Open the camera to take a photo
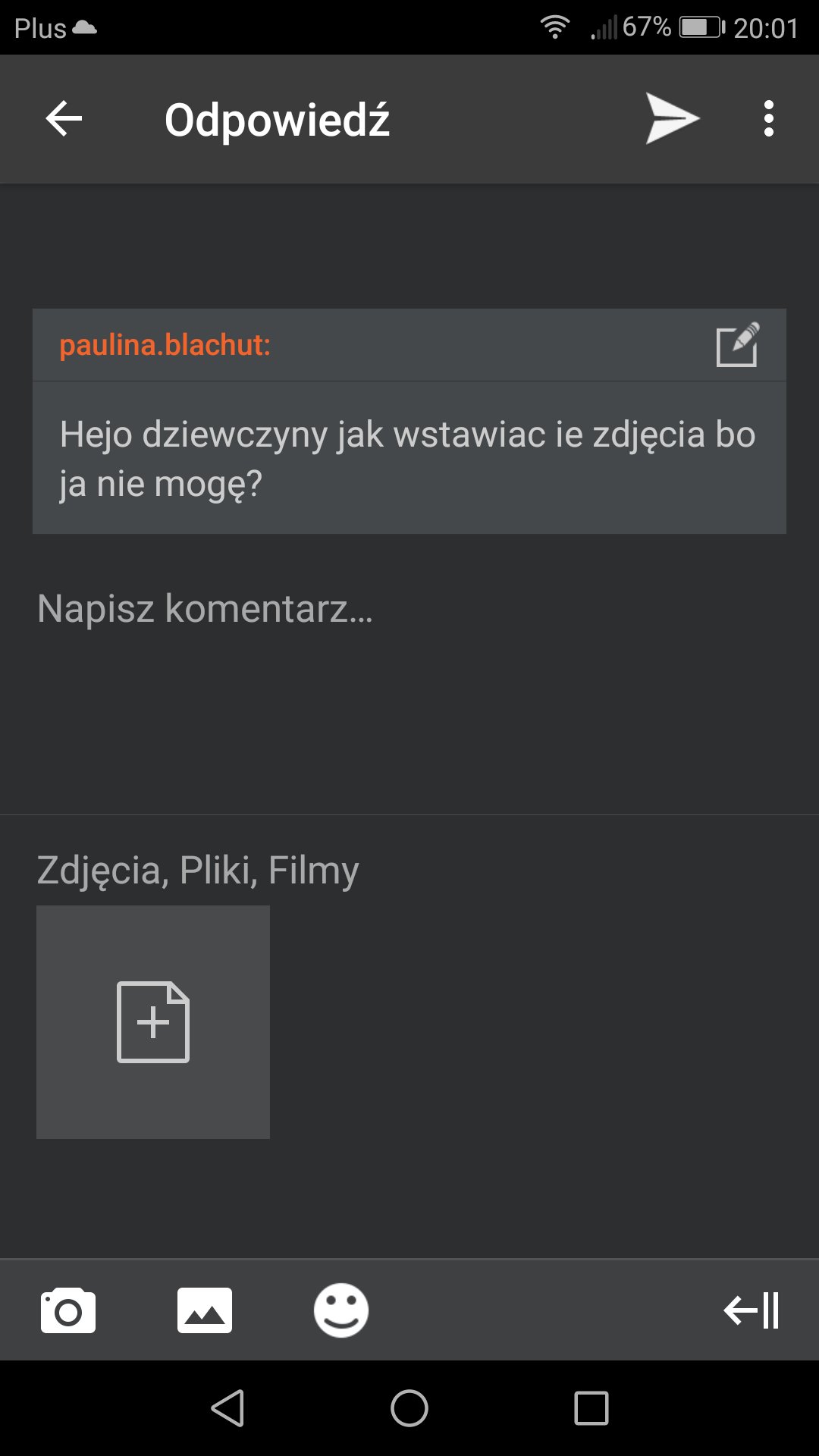 [x=68, y=1310]
